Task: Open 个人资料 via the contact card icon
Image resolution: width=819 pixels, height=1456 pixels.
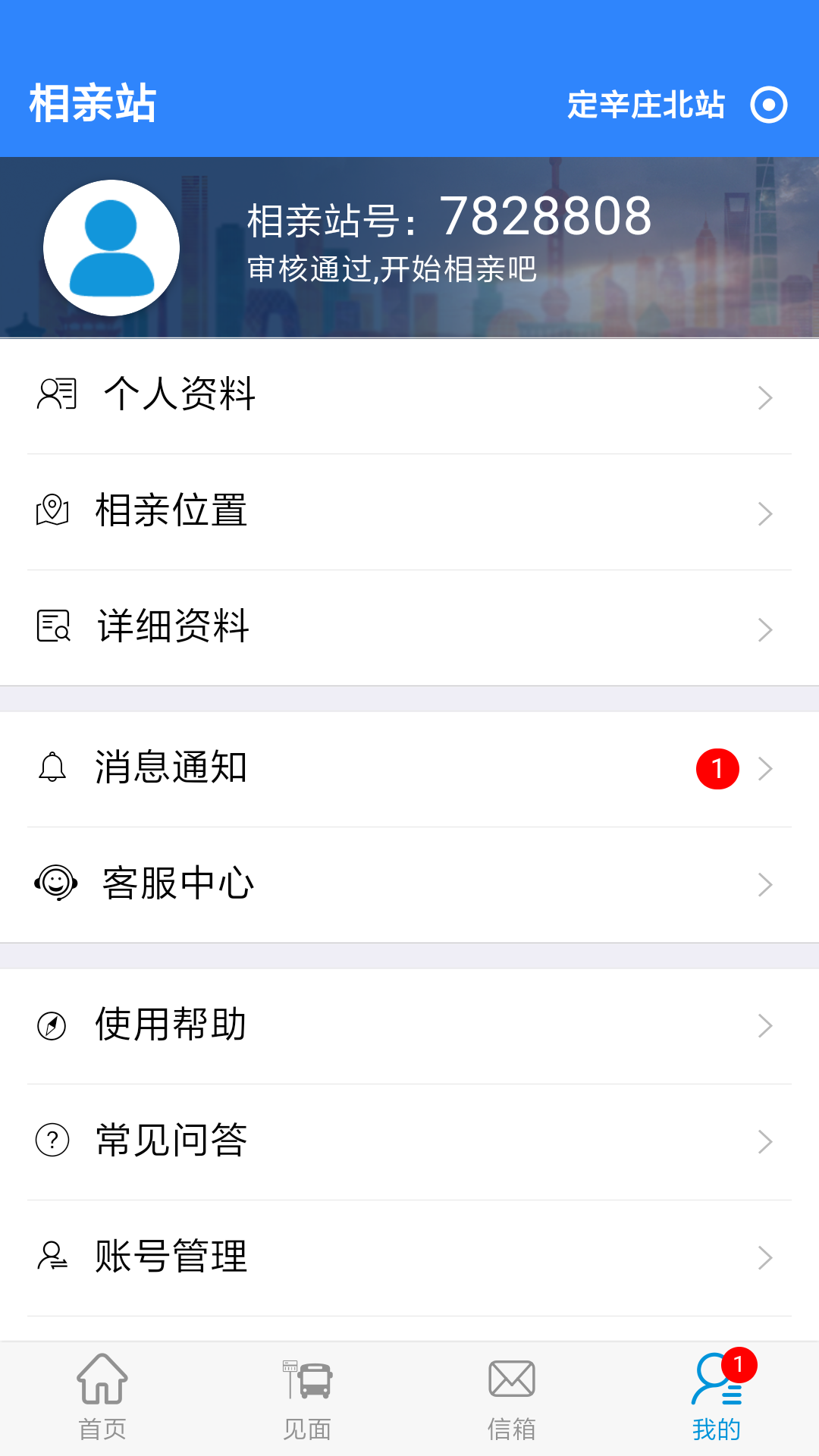Action: click(x=55, y=394)
